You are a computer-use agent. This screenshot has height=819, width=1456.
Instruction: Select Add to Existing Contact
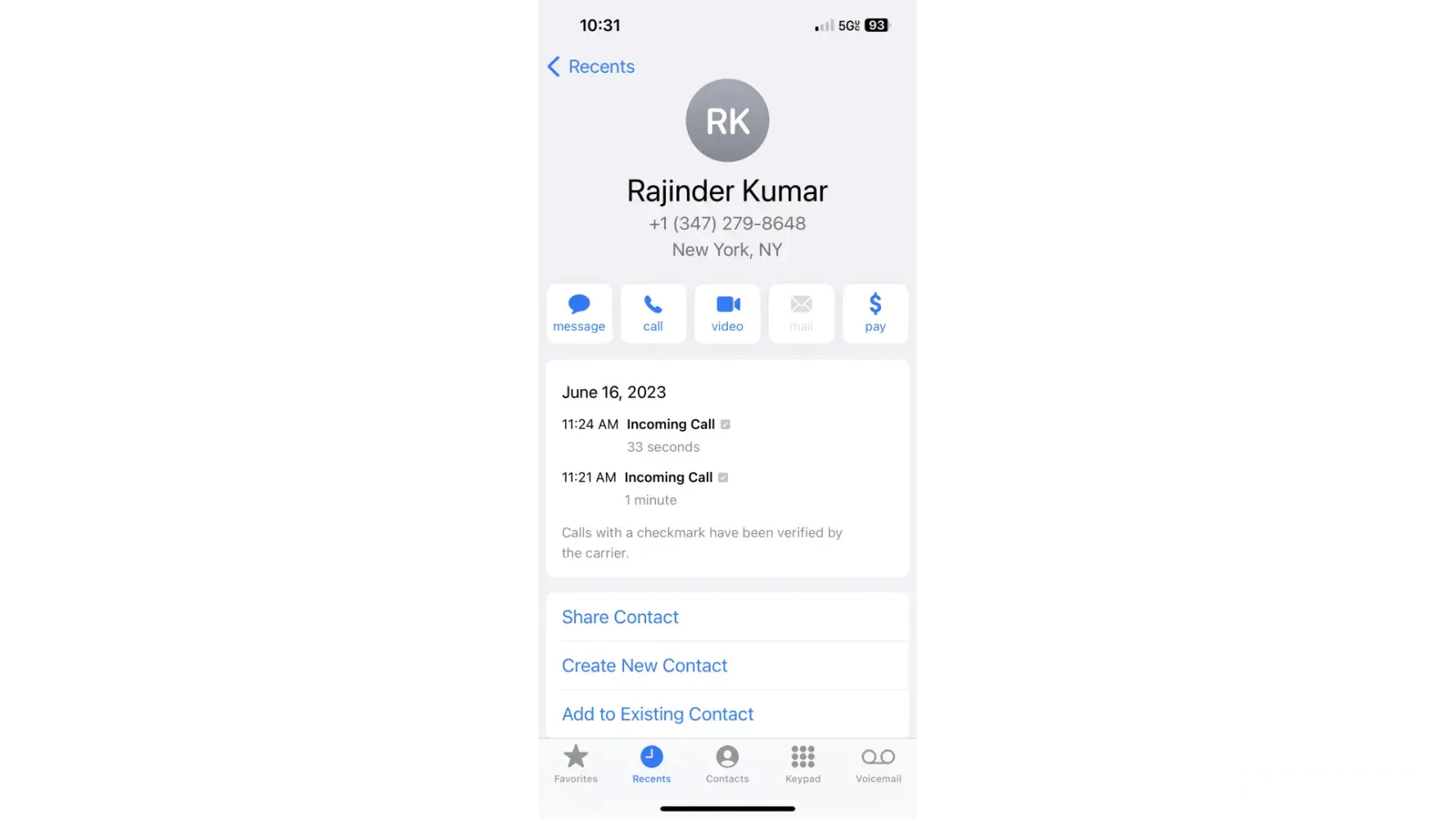(658, 714)
